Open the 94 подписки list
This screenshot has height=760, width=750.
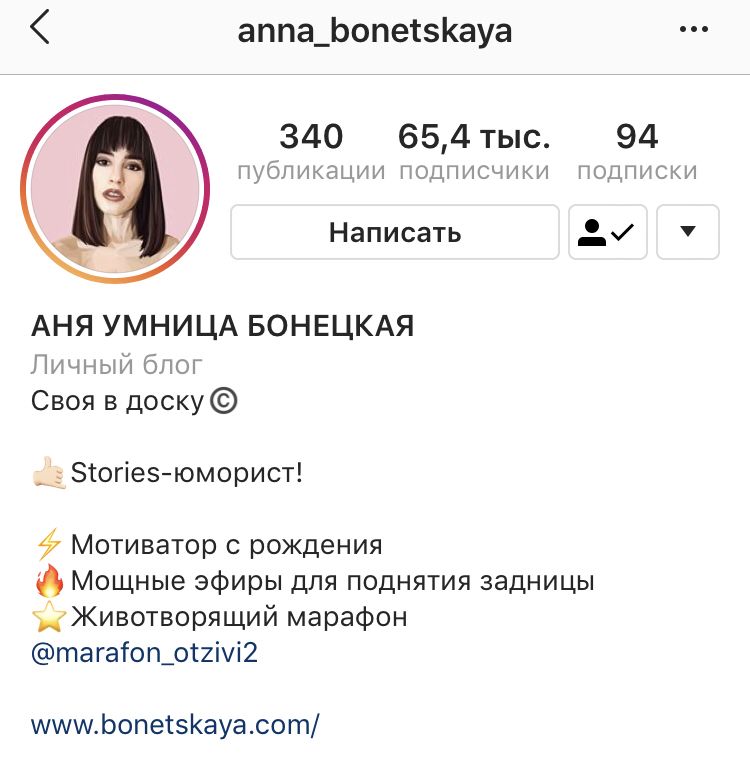pos(637,152)
